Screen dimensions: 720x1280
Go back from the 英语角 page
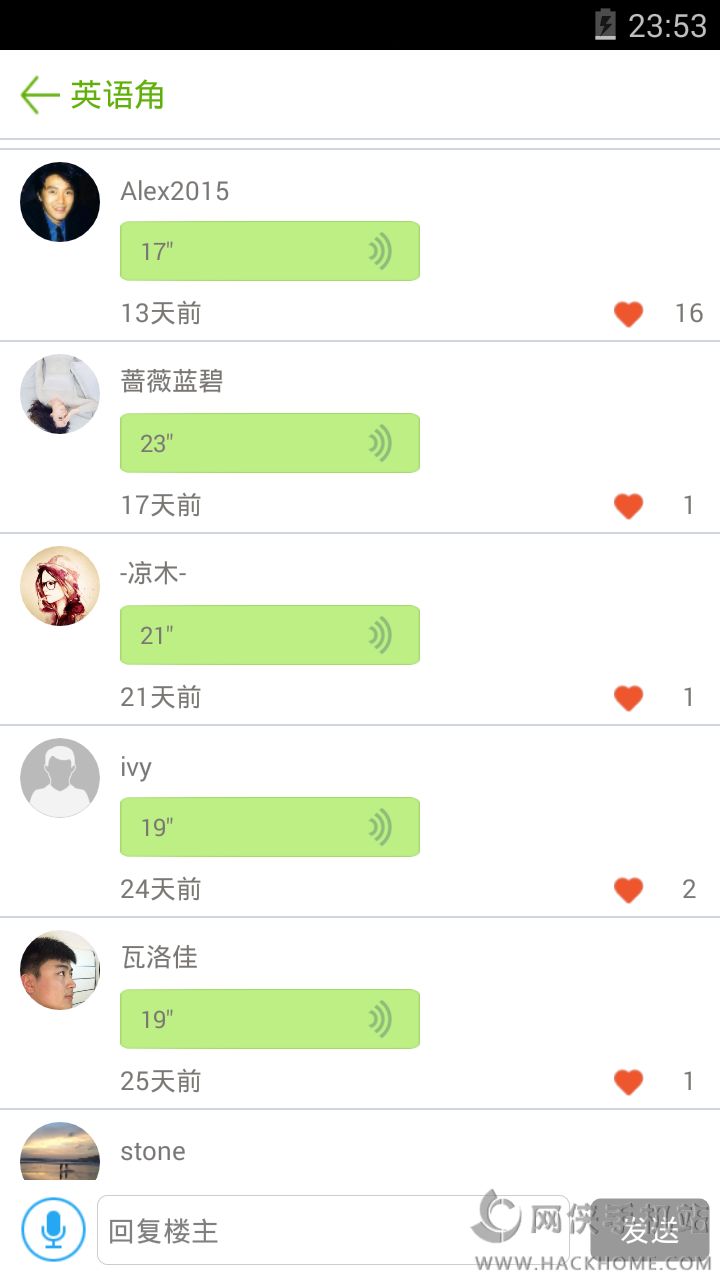point(40,95)
